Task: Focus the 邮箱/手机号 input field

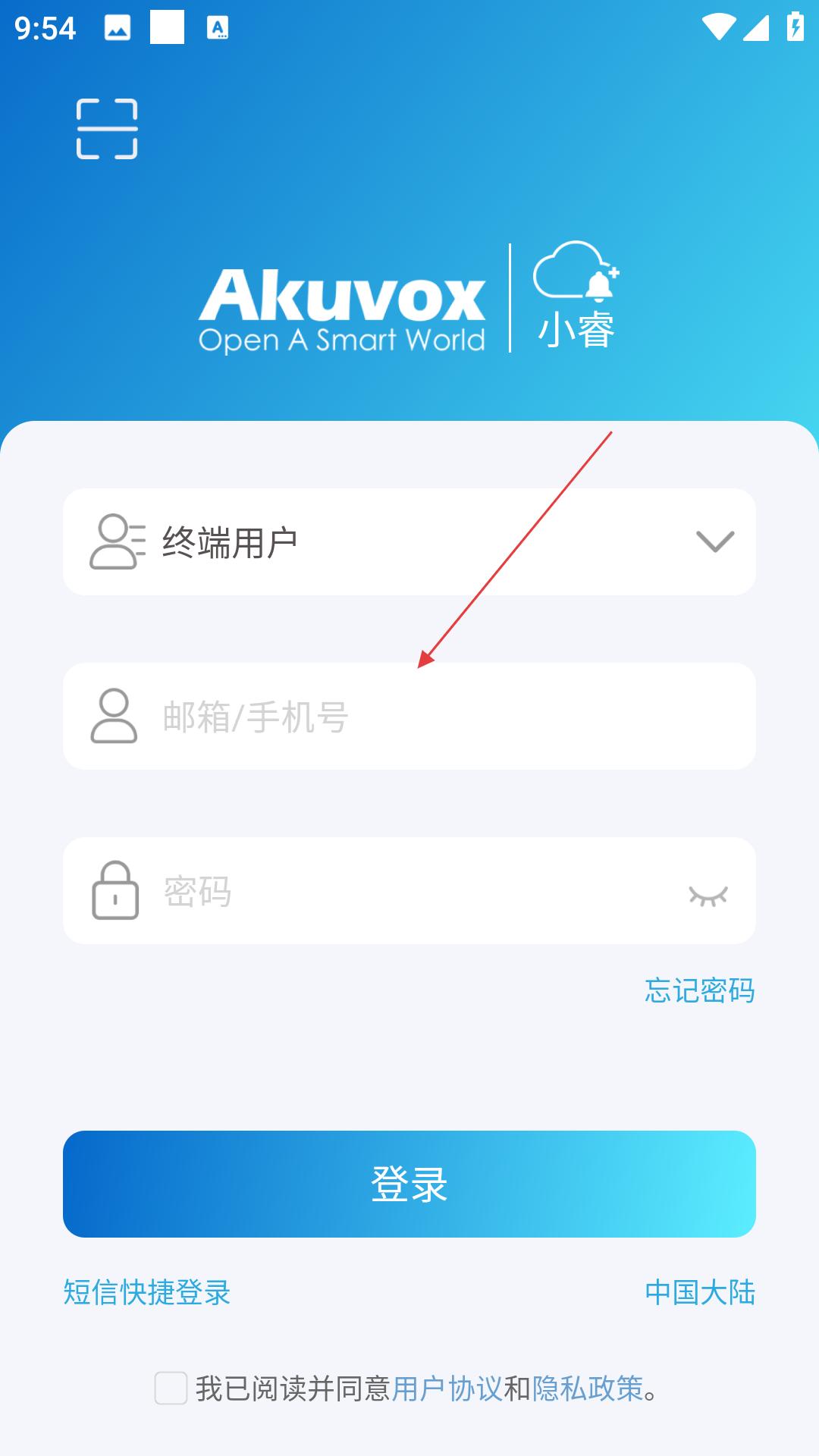Action: pos(409,716)
